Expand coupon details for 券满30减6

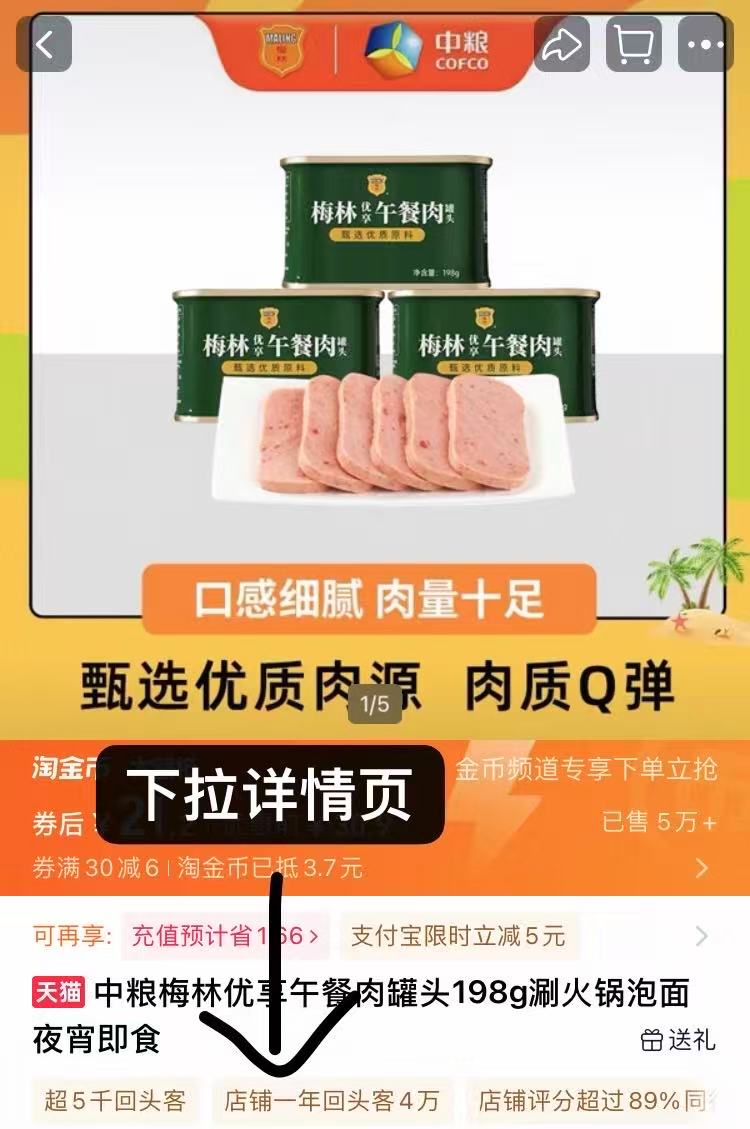click(702, 867)
